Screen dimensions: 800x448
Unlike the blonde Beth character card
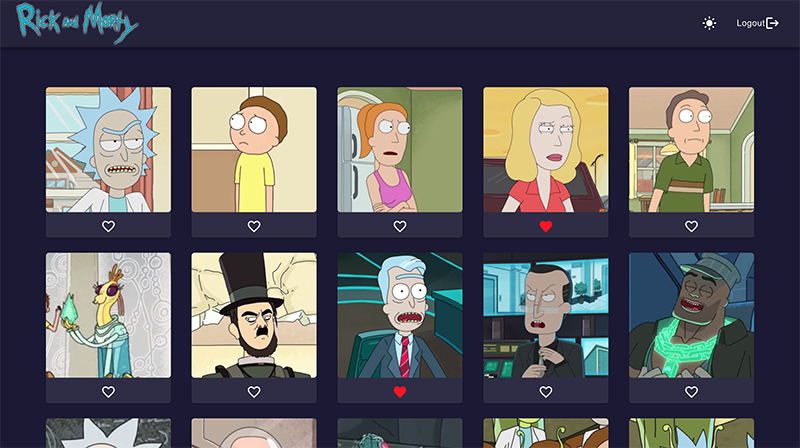(x=545, y=227)
